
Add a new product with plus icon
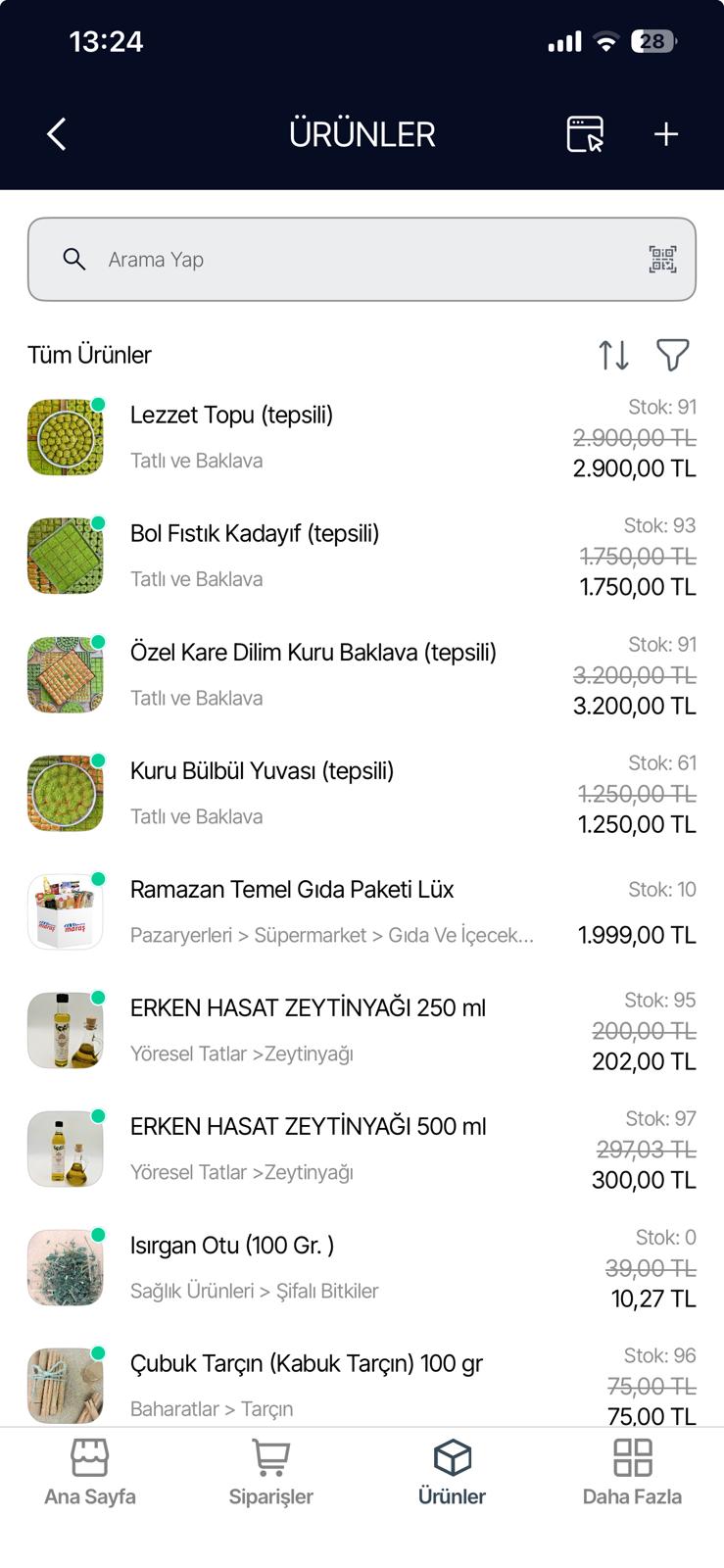coord(666,134)
